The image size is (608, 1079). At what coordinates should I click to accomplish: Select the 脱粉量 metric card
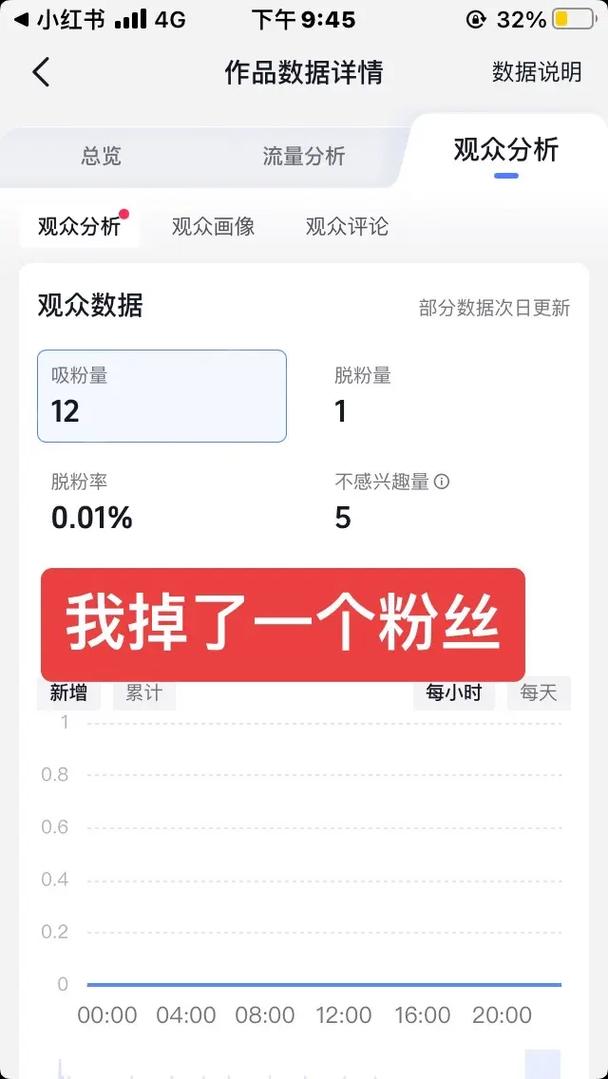coord(440,396)
